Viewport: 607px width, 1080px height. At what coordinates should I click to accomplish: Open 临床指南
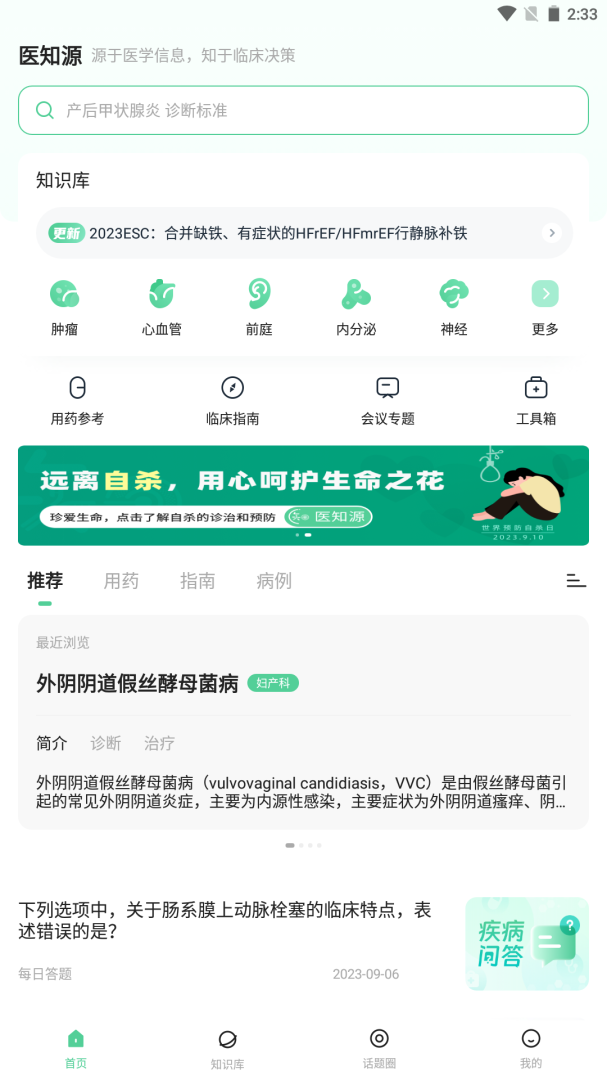click(232, 400)
